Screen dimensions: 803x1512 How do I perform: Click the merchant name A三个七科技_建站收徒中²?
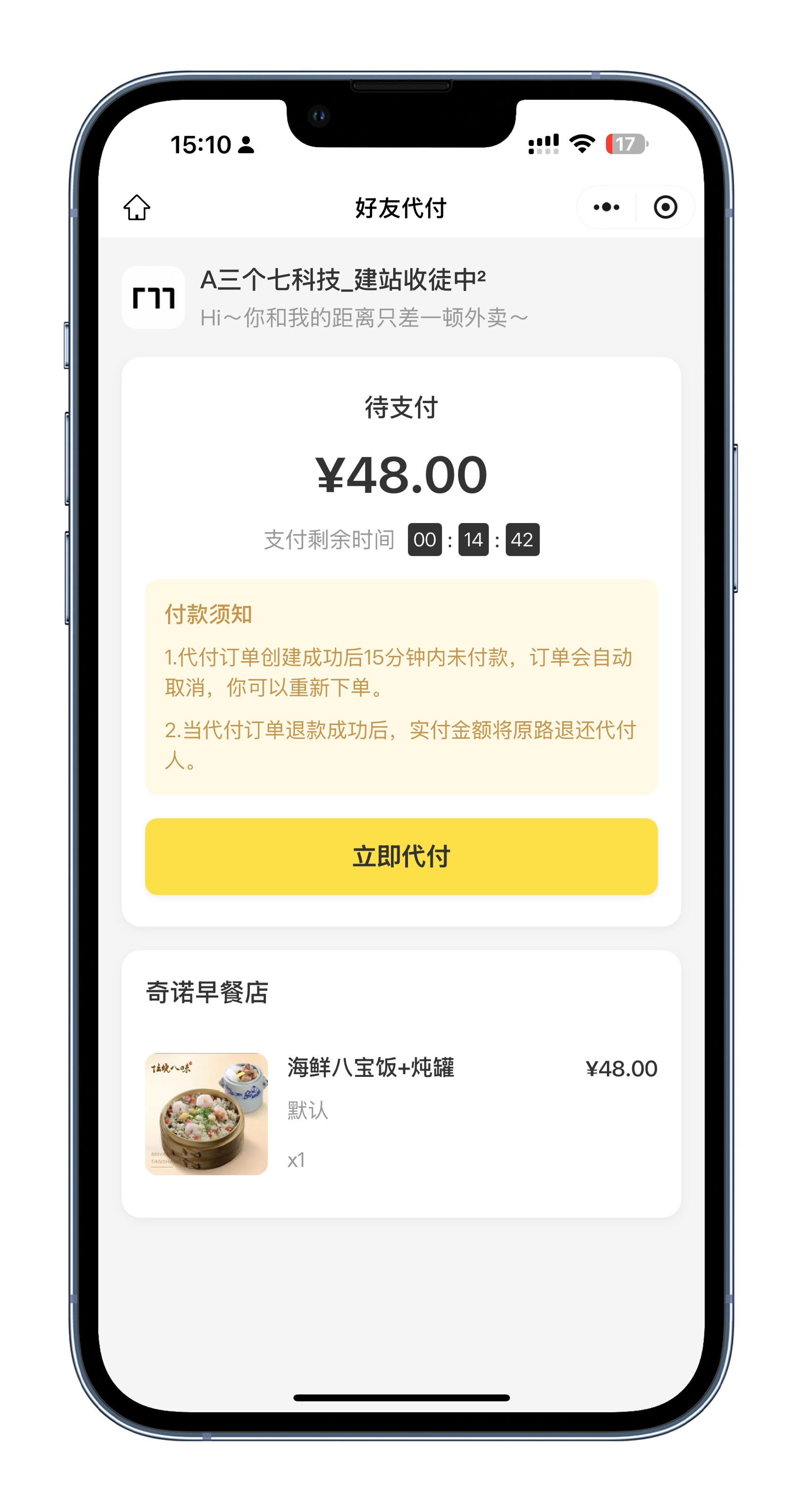(x=344, y=279)
